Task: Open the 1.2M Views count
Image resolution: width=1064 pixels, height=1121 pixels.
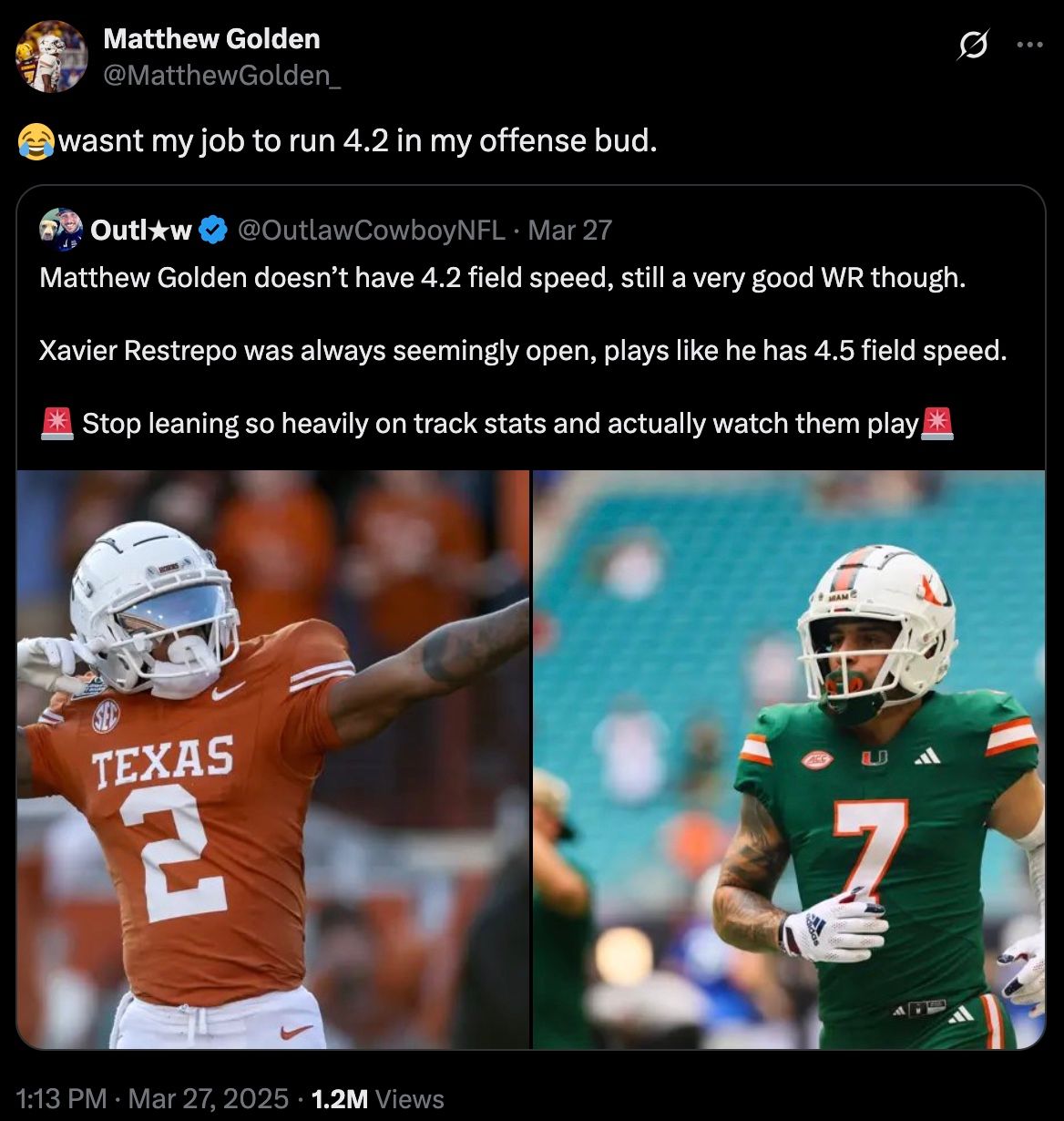Action: click(377, 1099)
